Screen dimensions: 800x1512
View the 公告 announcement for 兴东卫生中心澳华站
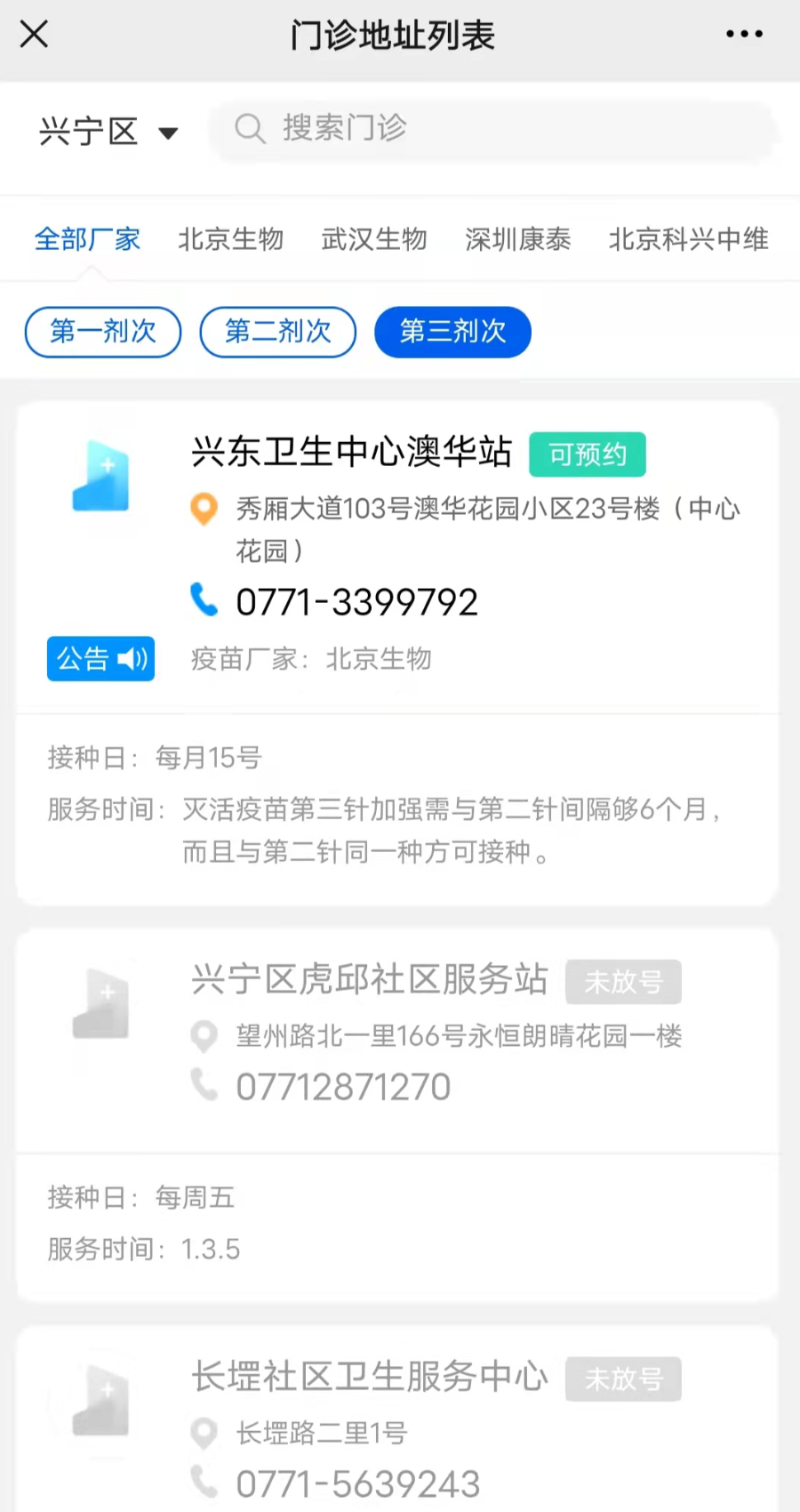(100, 659)
